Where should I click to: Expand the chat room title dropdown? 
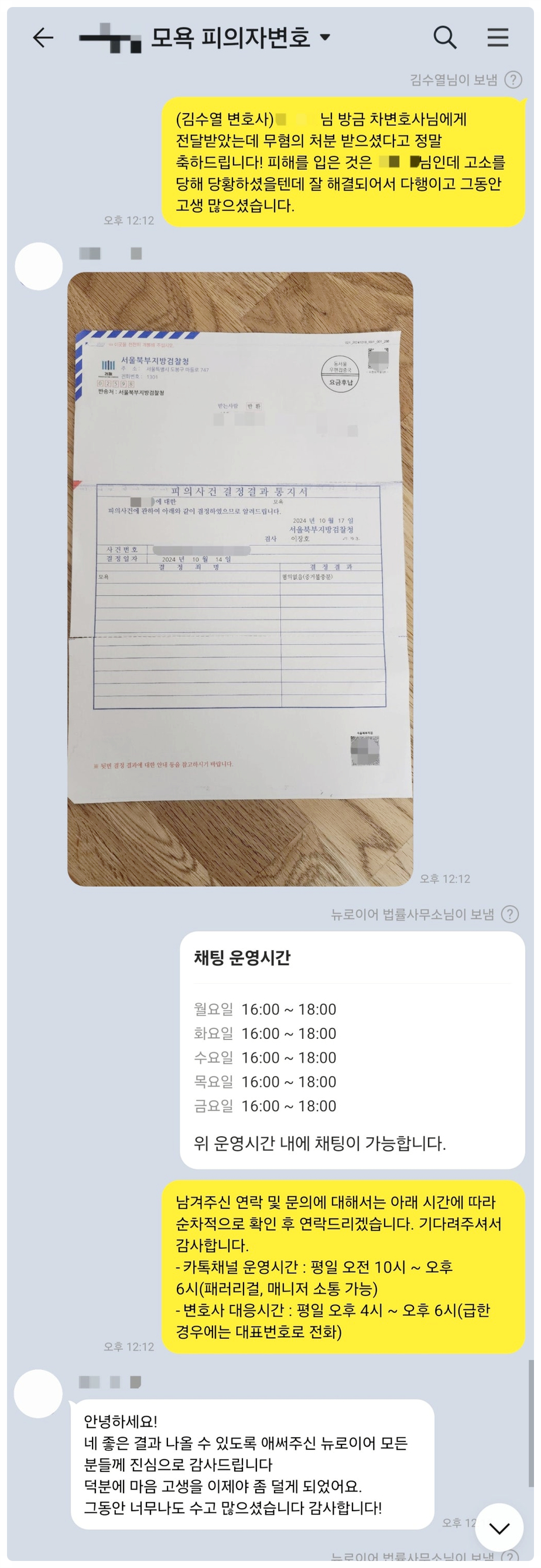pos(326,37)
